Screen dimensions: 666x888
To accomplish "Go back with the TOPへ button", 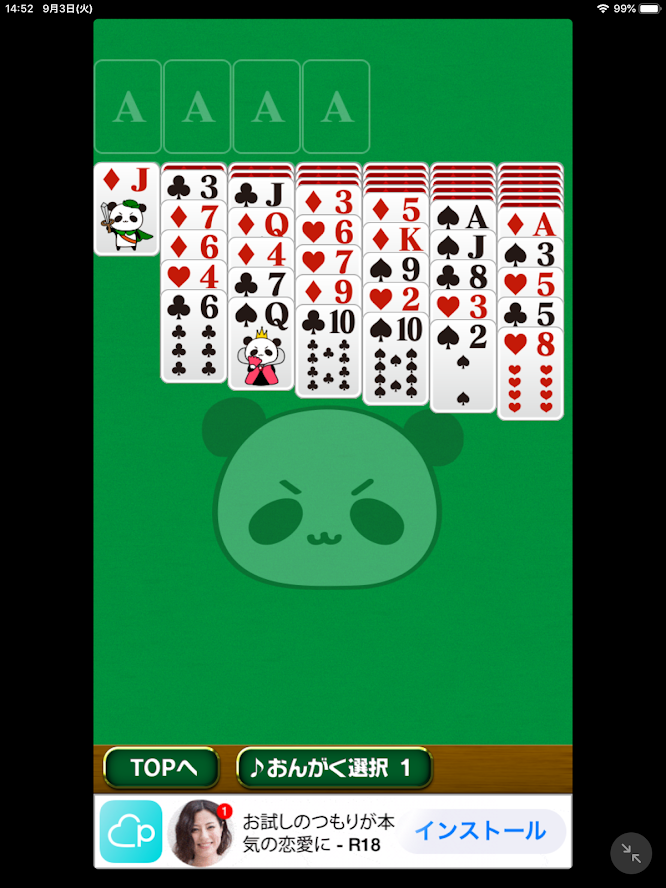I will 160,768.
